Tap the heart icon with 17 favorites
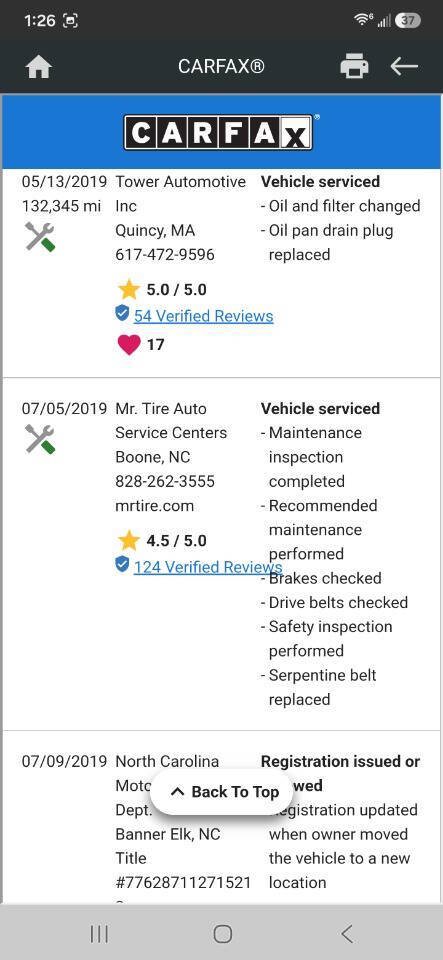Viewport: 443px width, 960px height. [128, 344]
